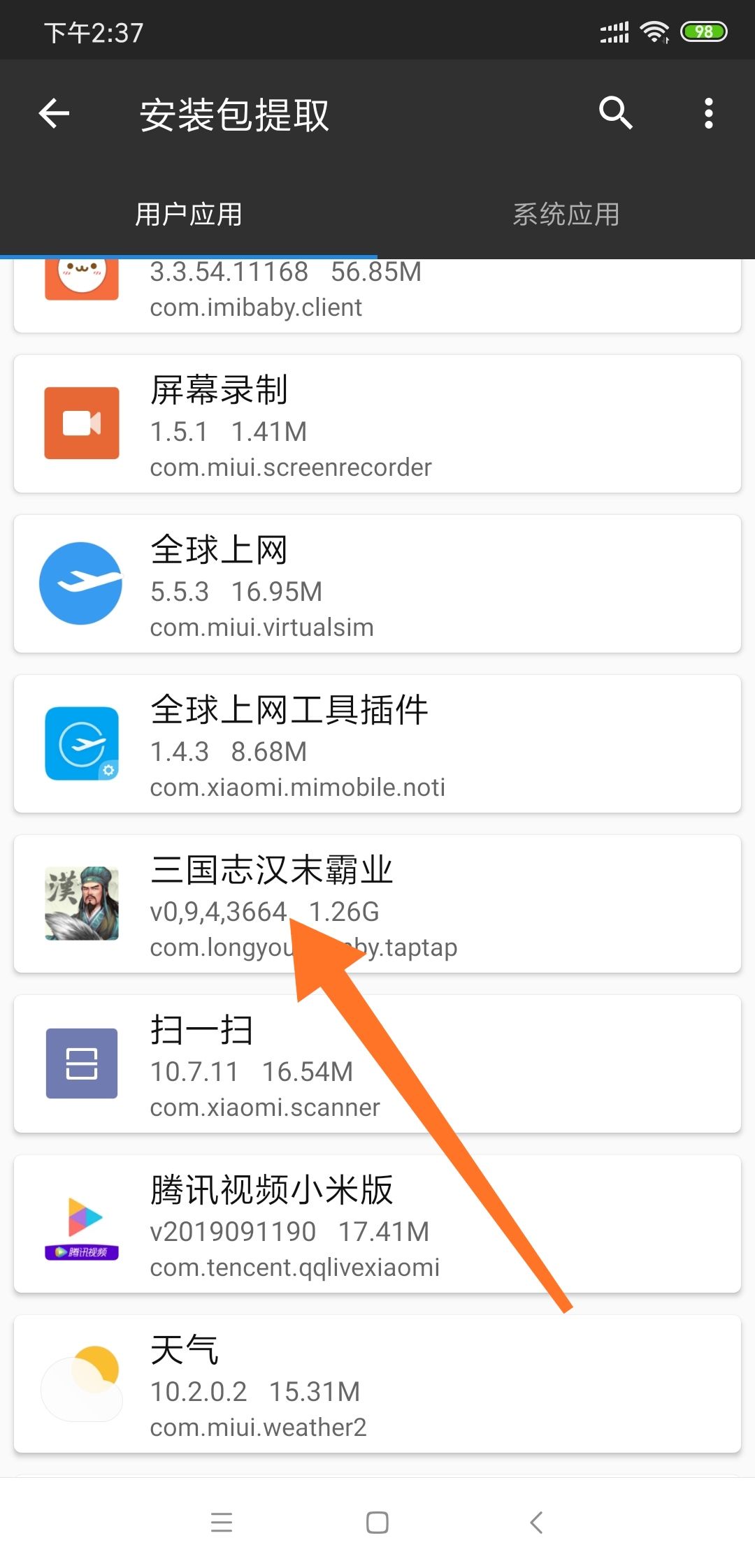Screen dimensions: 755x1568
Task: Tap the back arrow in the title bar
Action: [x=53, y=113]
